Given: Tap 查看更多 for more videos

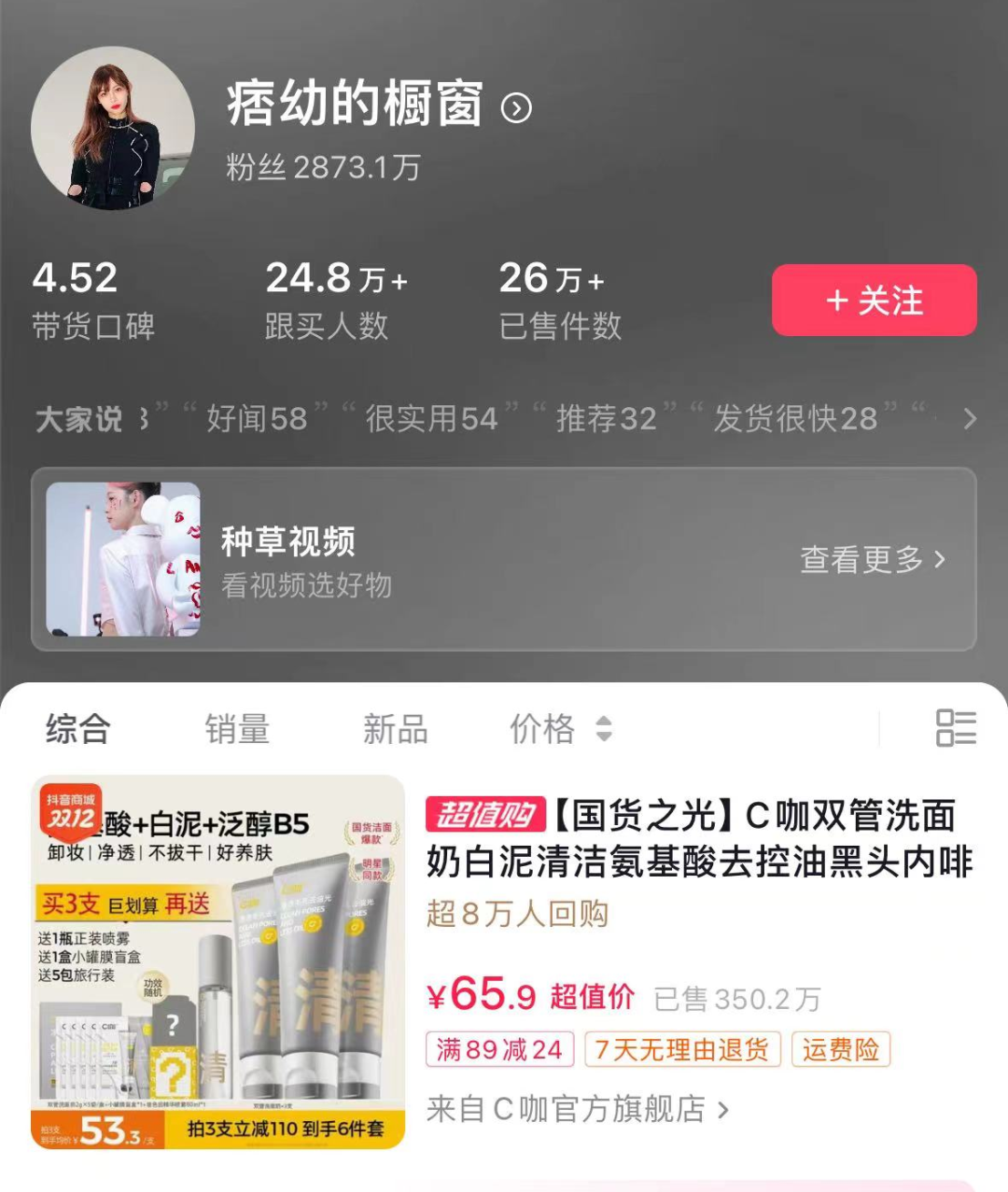Looking at the screenshot, I should pos(873,559).
